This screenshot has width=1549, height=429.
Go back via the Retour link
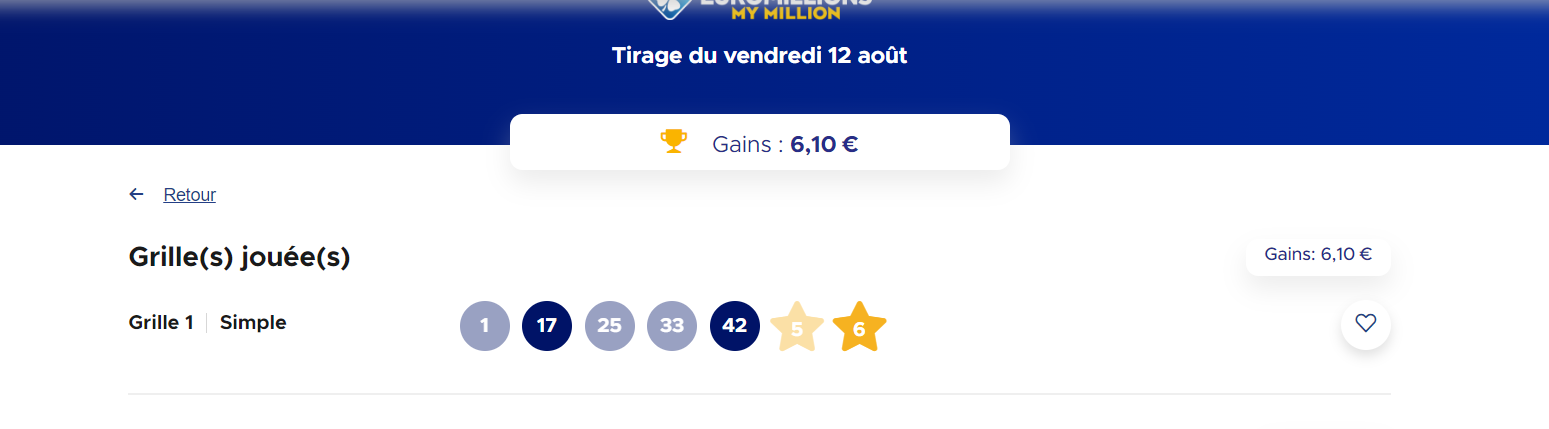click(x=189, y=195)
